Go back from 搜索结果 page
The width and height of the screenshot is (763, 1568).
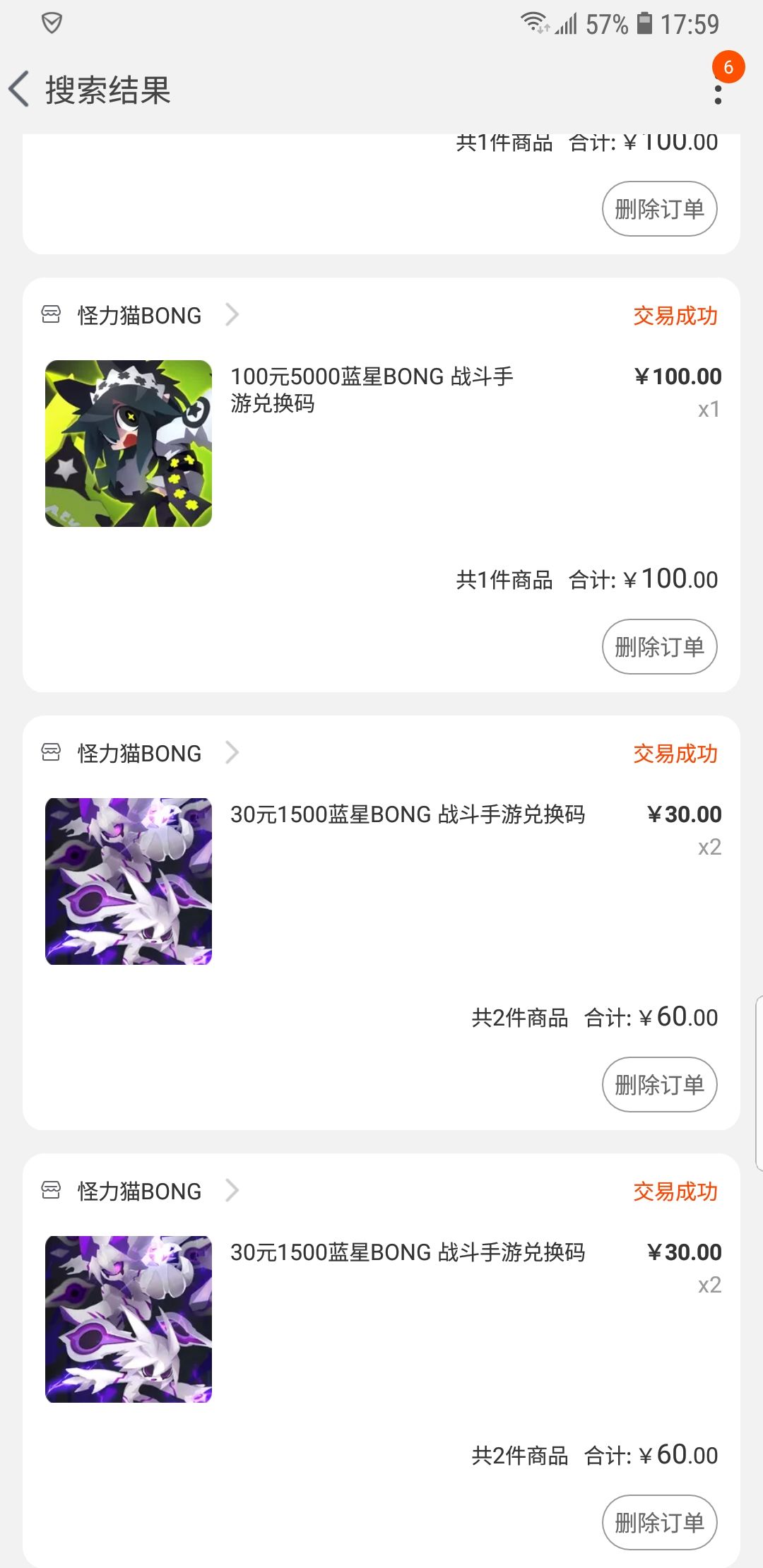click(20, 89)
